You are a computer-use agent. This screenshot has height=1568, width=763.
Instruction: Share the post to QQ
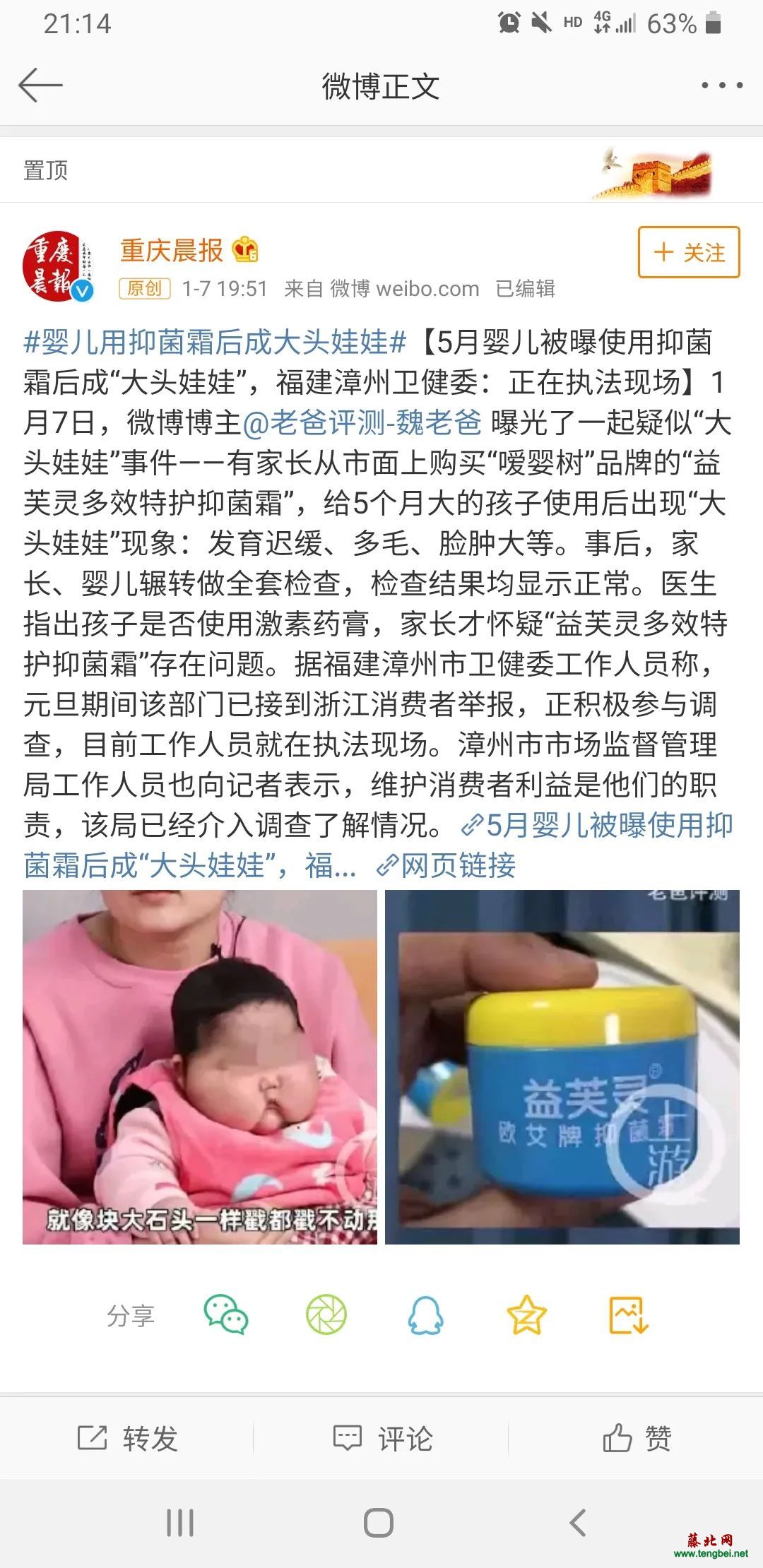pyautogui.click(x=426, y=1314)
